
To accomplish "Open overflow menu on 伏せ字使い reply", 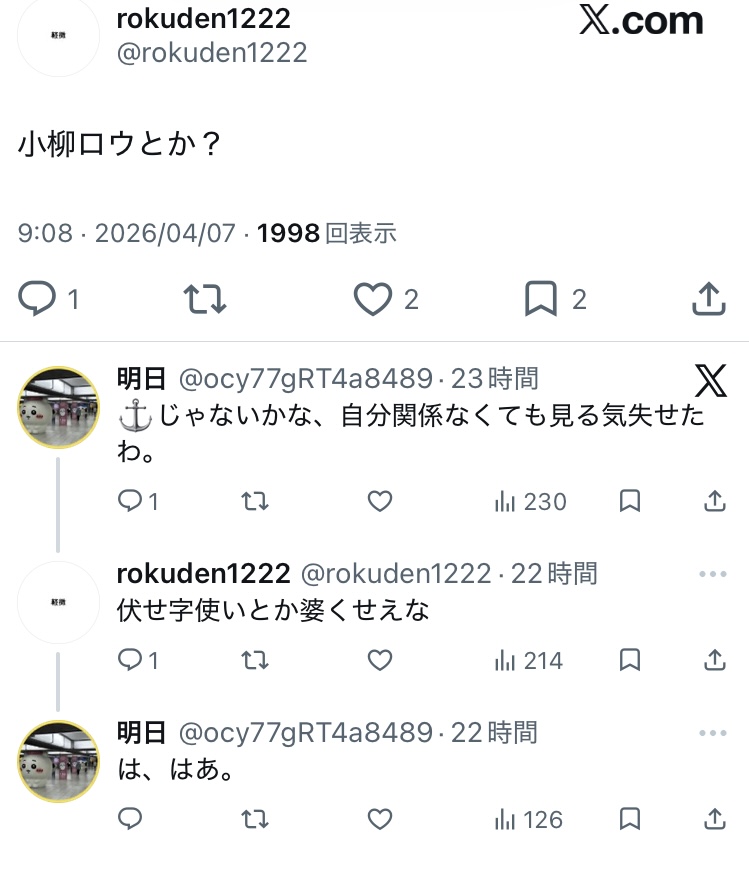I will pyautogui.click(x=712, y=573).
